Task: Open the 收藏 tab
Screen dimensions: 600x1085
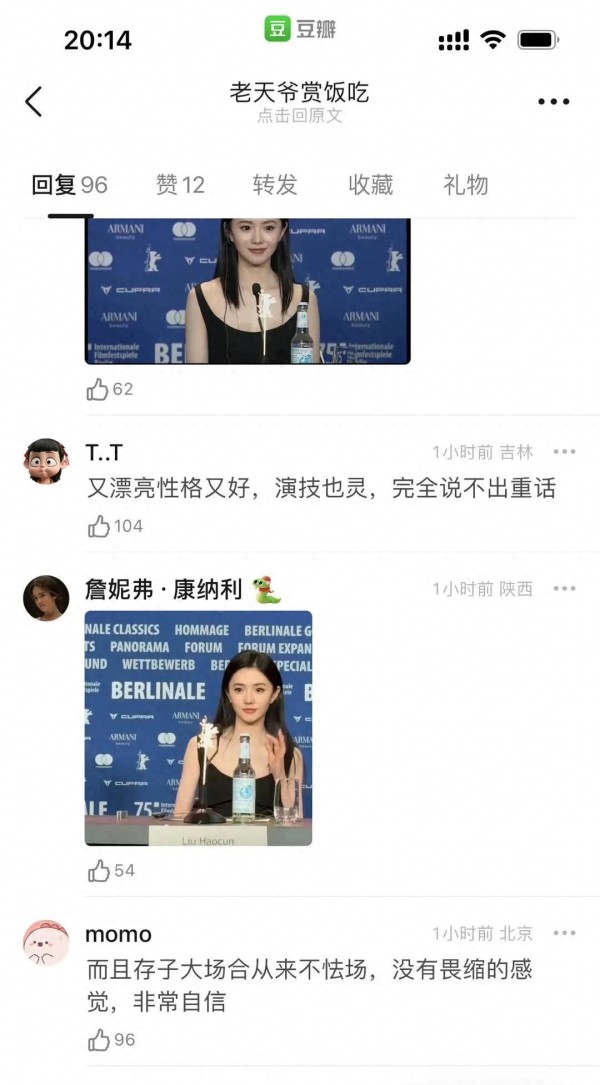Action: point(370,185)
